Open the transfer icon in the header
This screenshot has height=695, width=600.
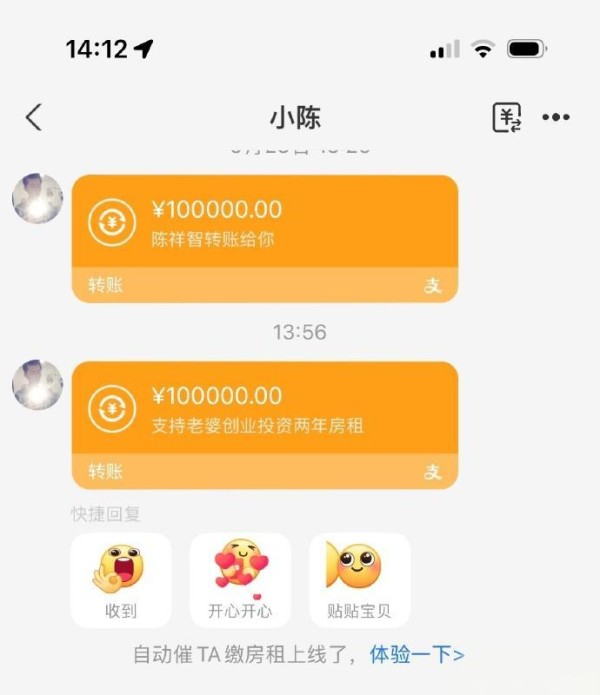pos(507,117)
